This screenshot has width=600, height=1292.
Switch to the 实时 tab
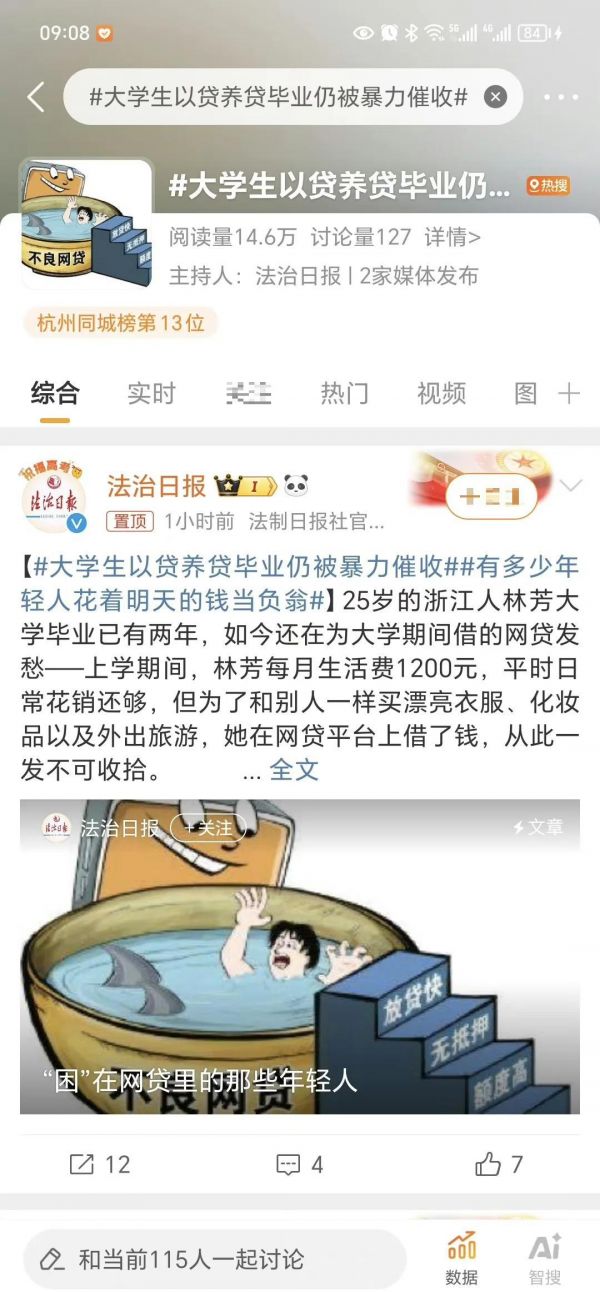coord(151,393)
